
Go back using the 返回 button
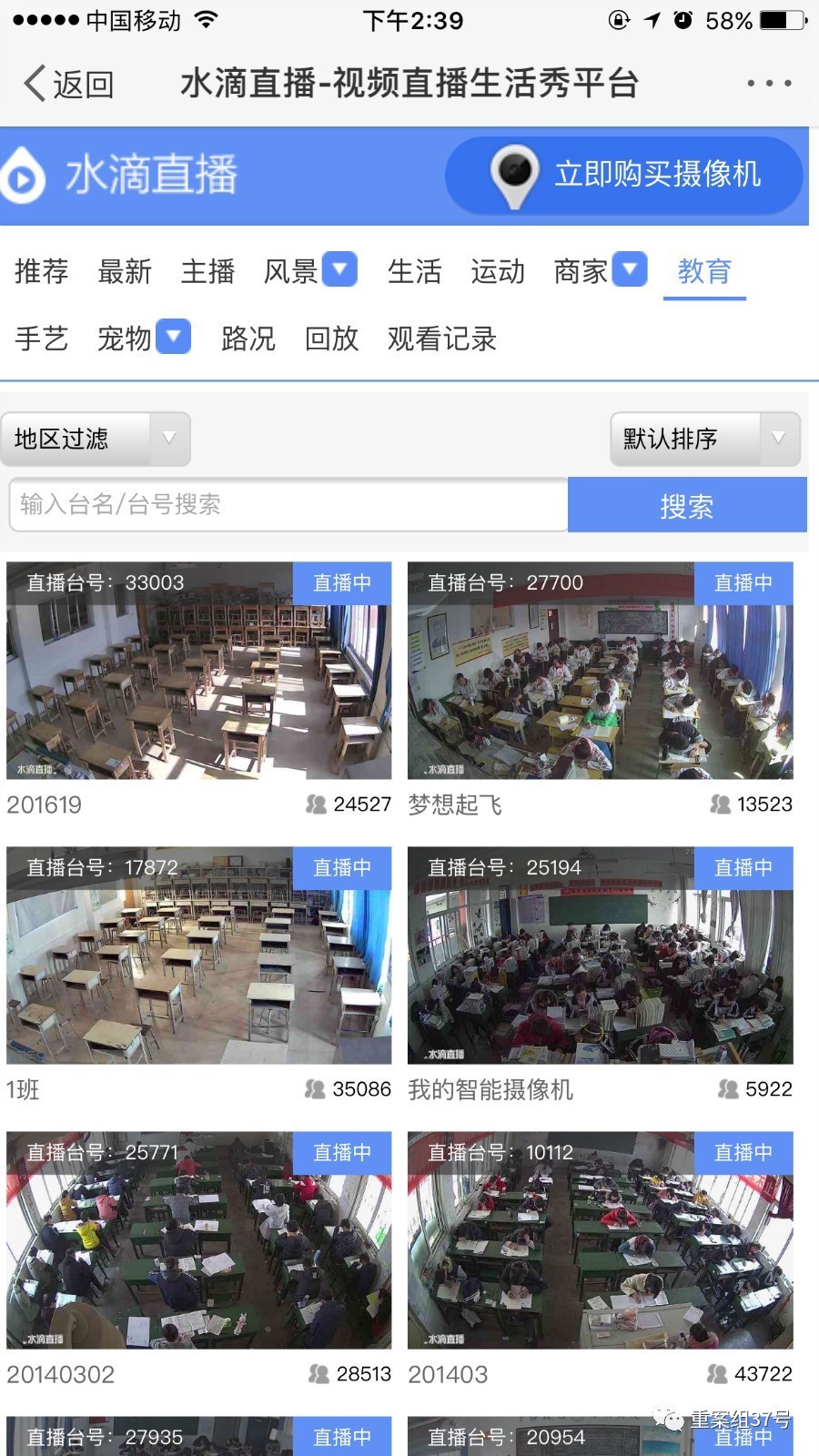pos(68,84)
